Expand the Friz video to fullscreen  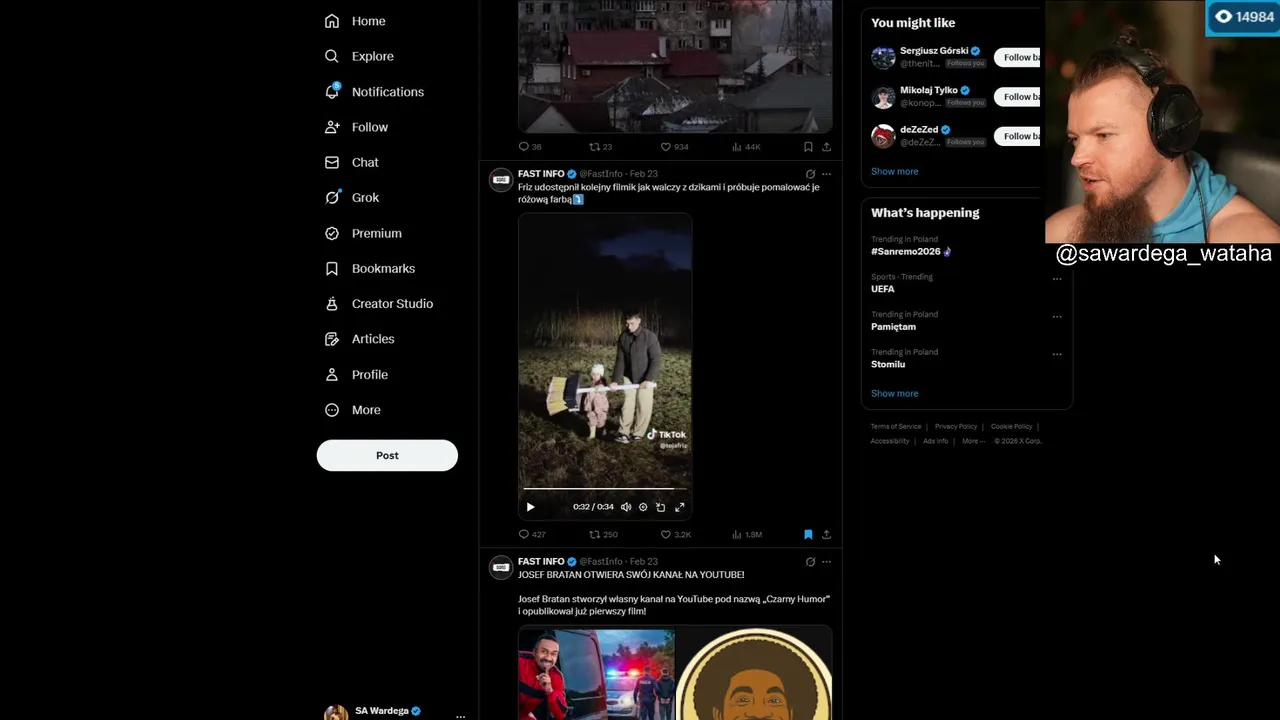point(680,507)
